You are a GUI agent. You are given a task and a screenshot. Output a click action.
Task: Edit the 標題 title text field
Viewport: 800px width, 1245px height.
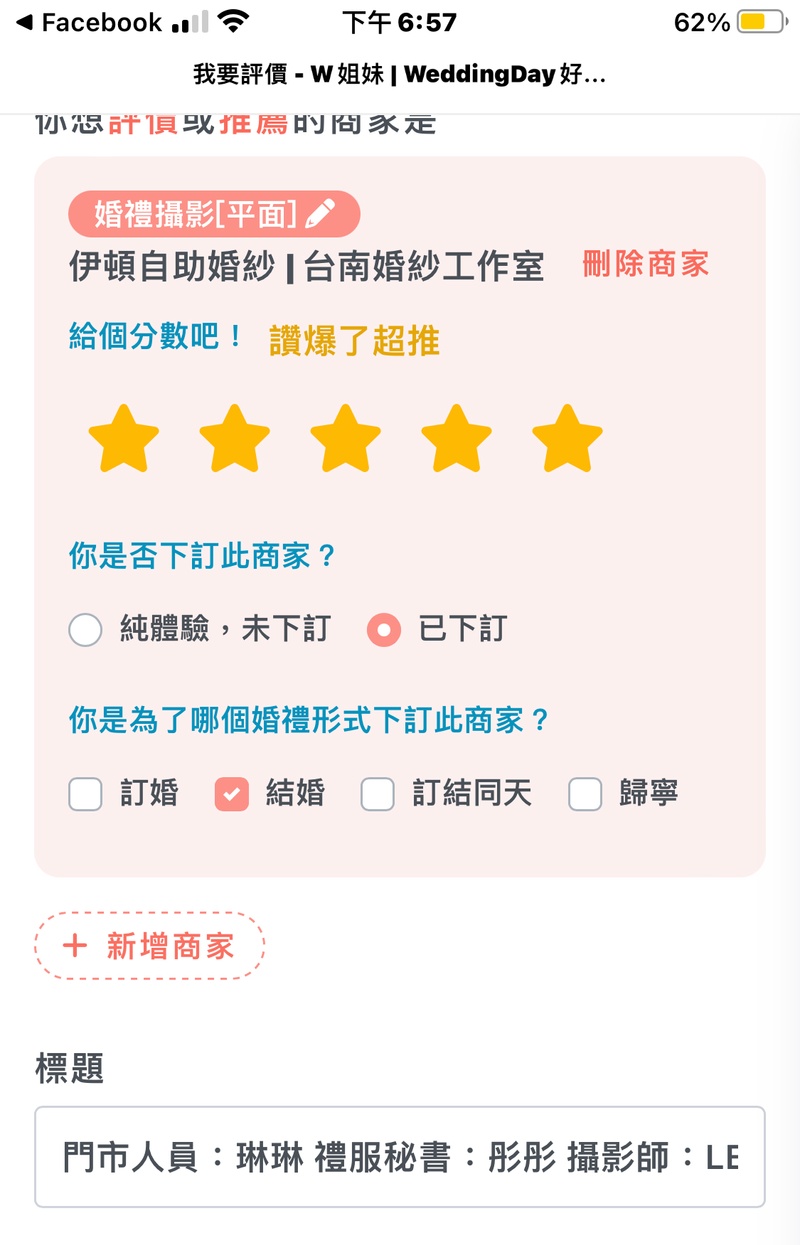tap(400, 1157)
